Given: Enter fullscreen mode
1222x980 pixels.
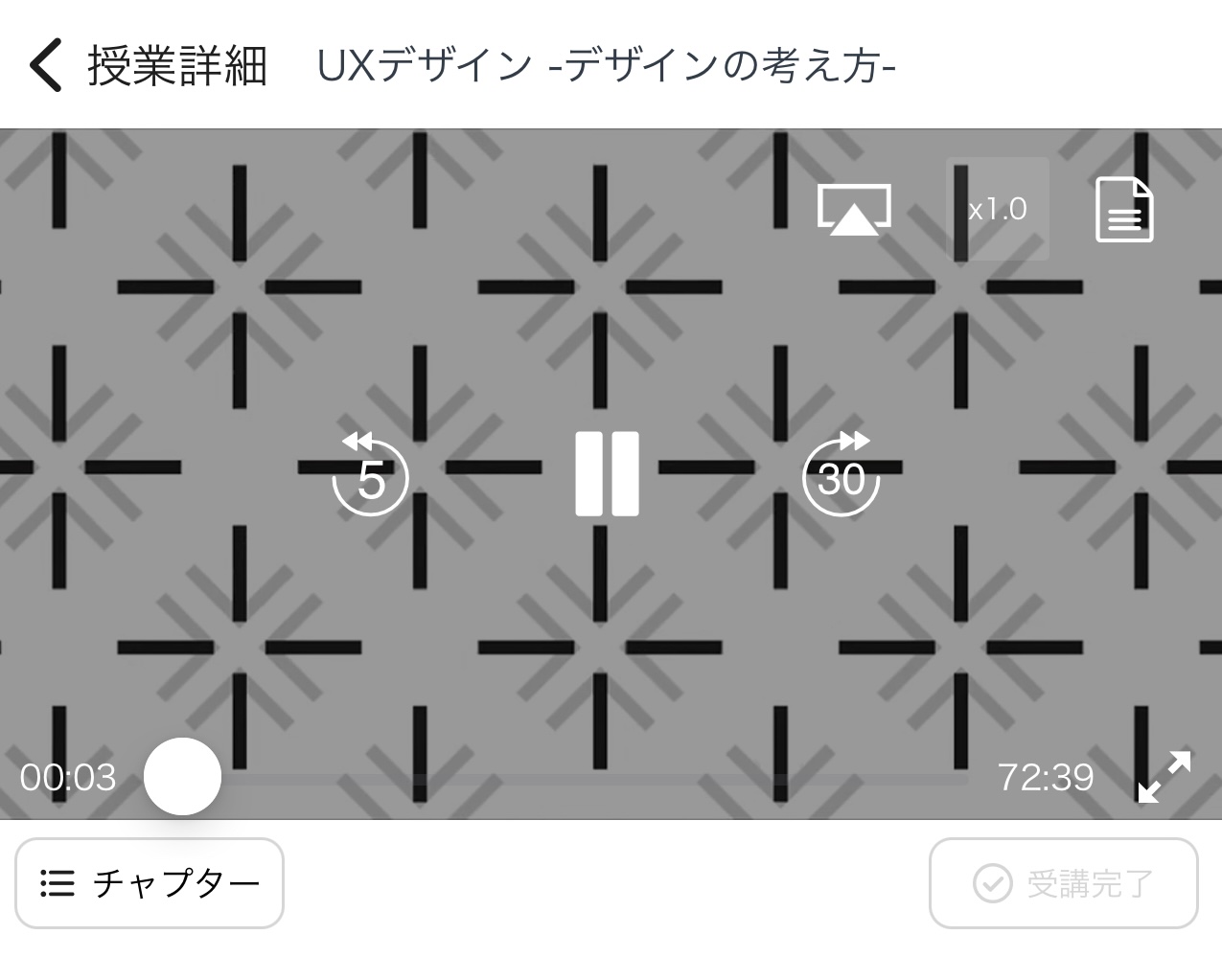Looking at the screenshot, I should [x=1164, y=777].
